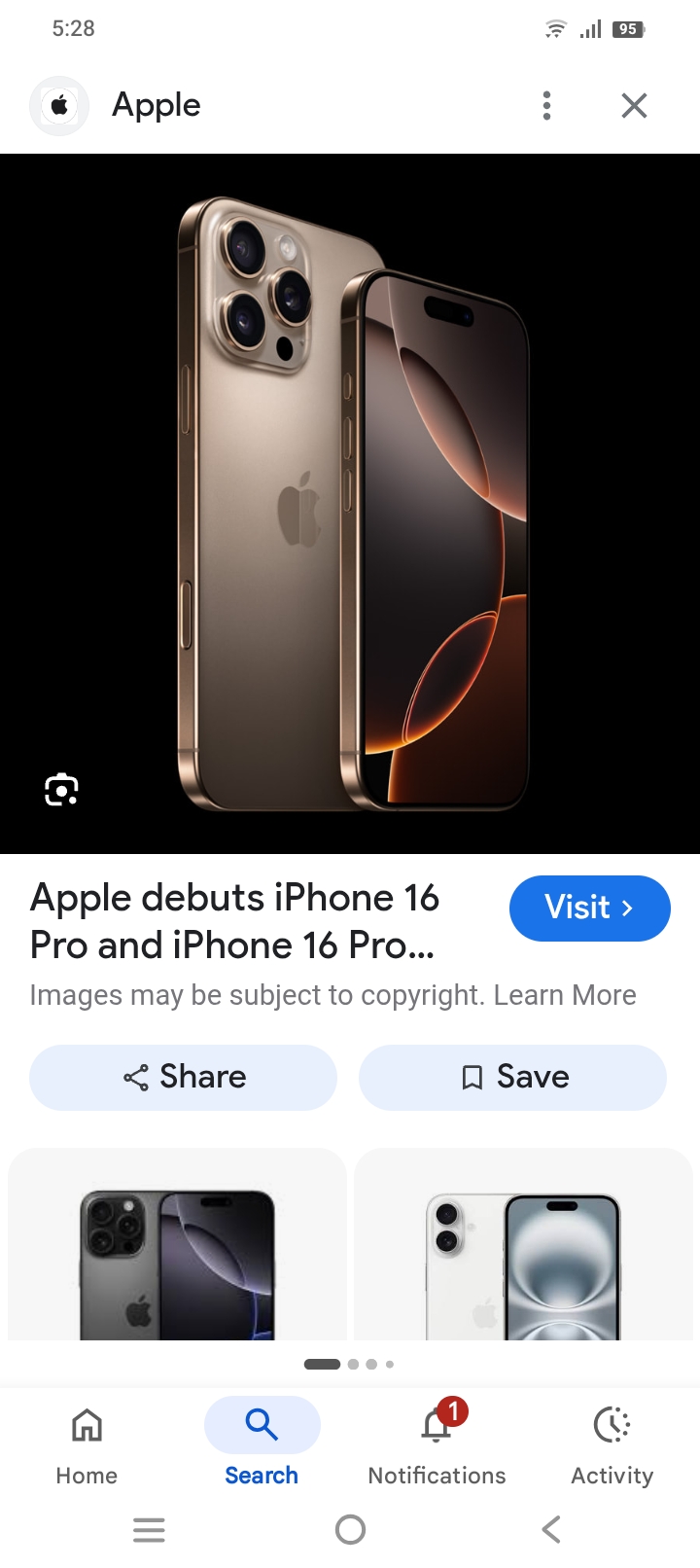Open the white iPhone related image
Image resolution: width=700 pixels, height=1568 pixels.
coord(523,1244)
